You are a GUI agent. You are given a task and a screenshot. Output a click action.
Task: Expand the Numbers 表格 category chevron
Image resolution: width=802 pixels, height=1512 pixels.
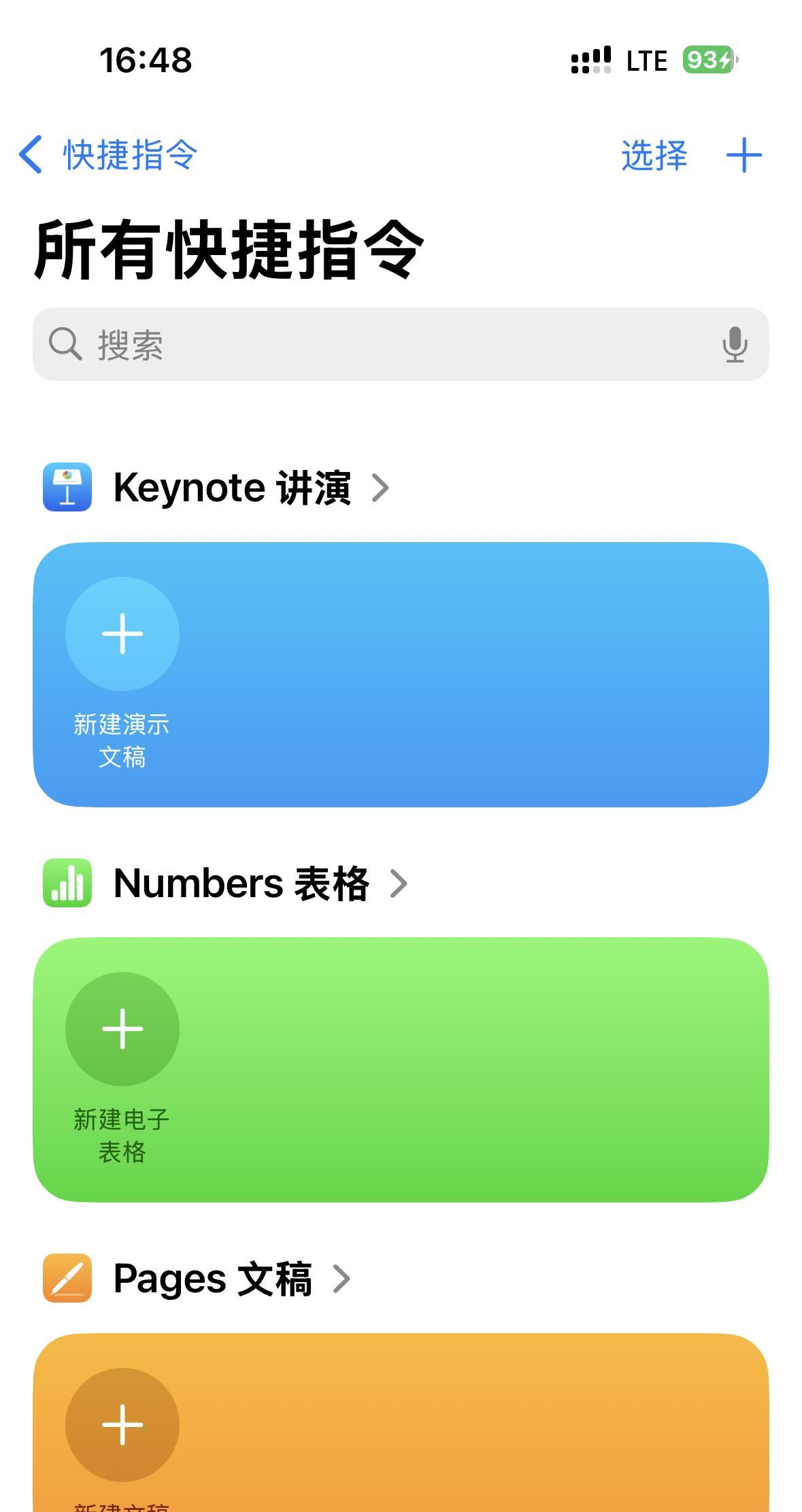point(399,884)
